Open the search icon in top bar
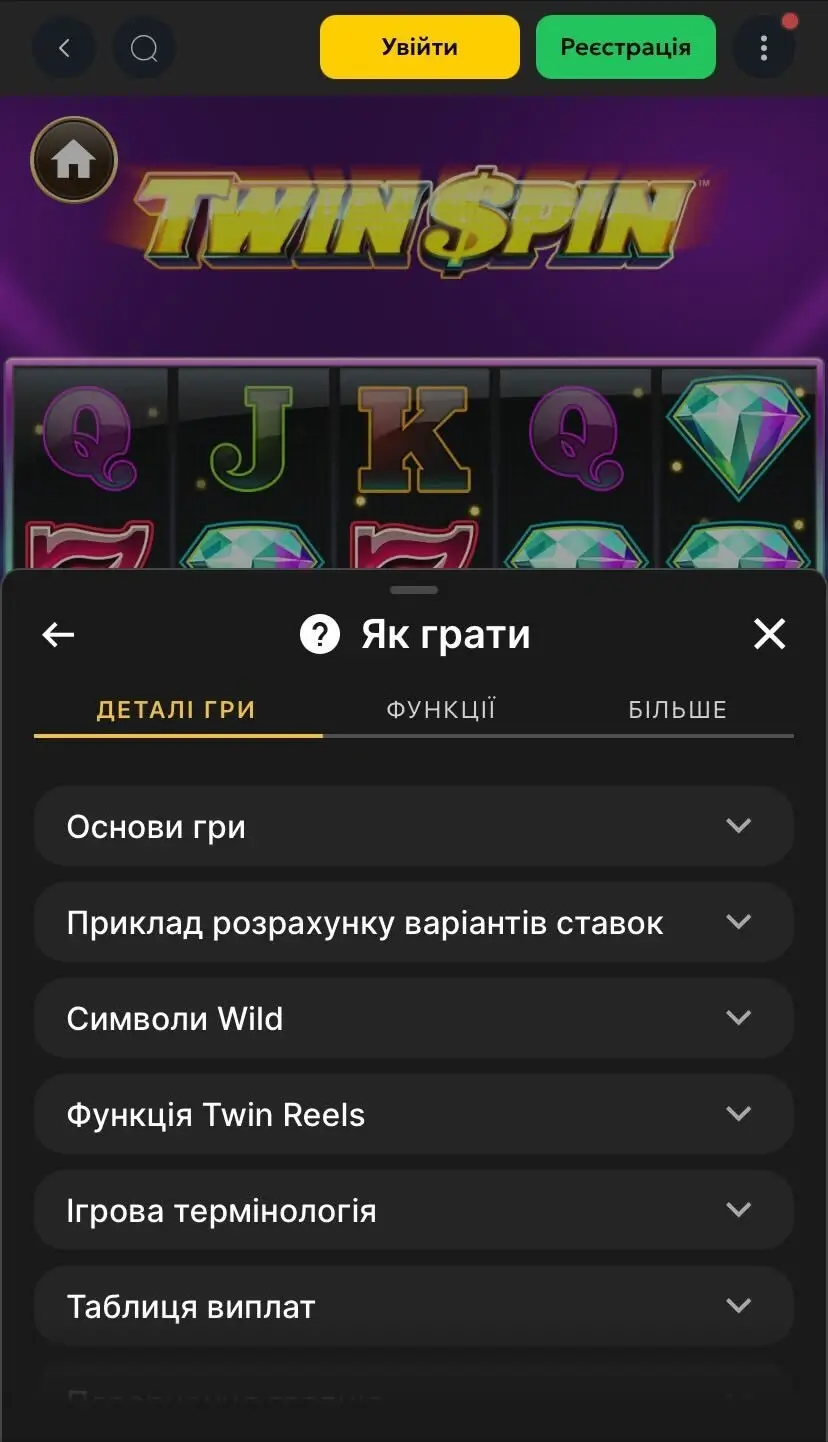The width and height of the screenshot is (828, 1442). [144, 47]
